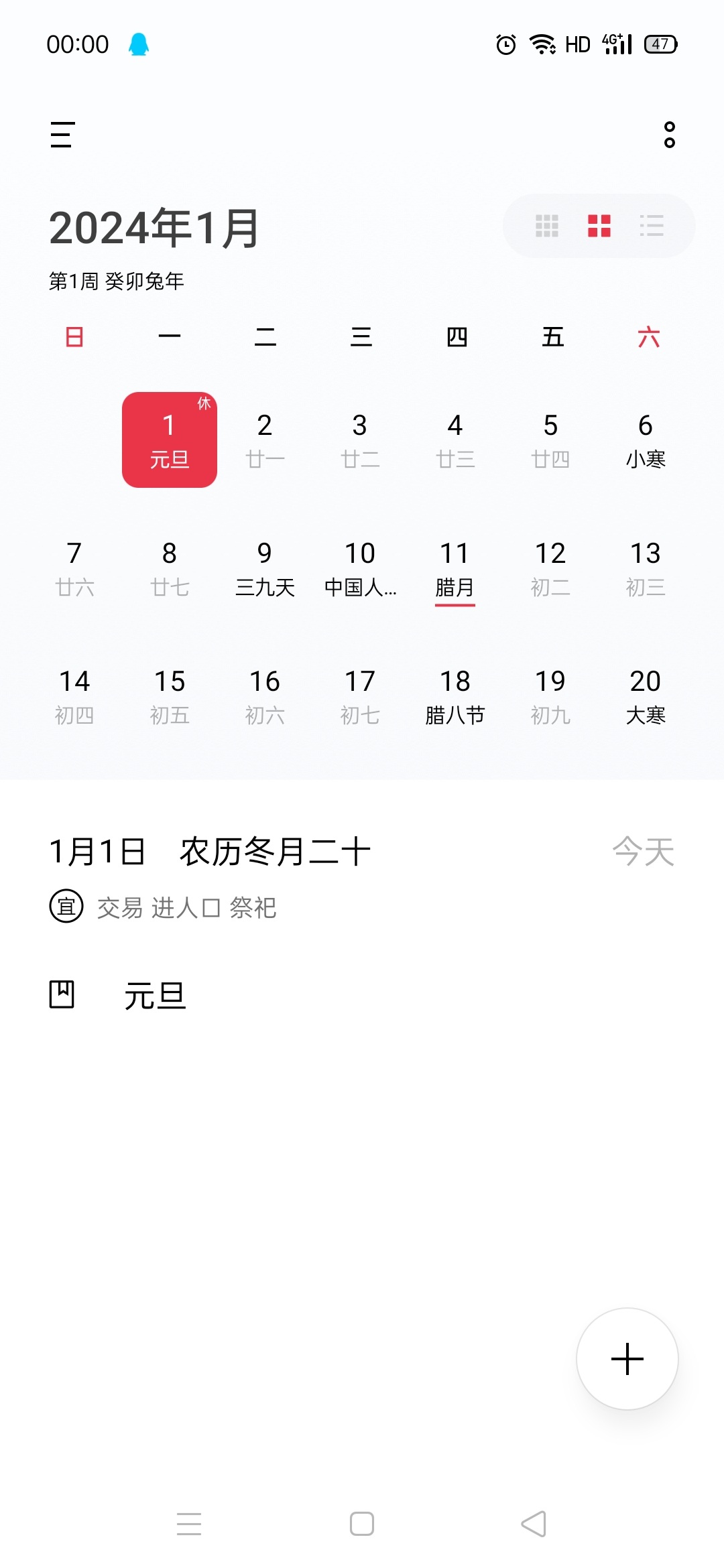Choose January 15 初五
The width and height of the screenshot is (724, 1568).
coord(170,697)
